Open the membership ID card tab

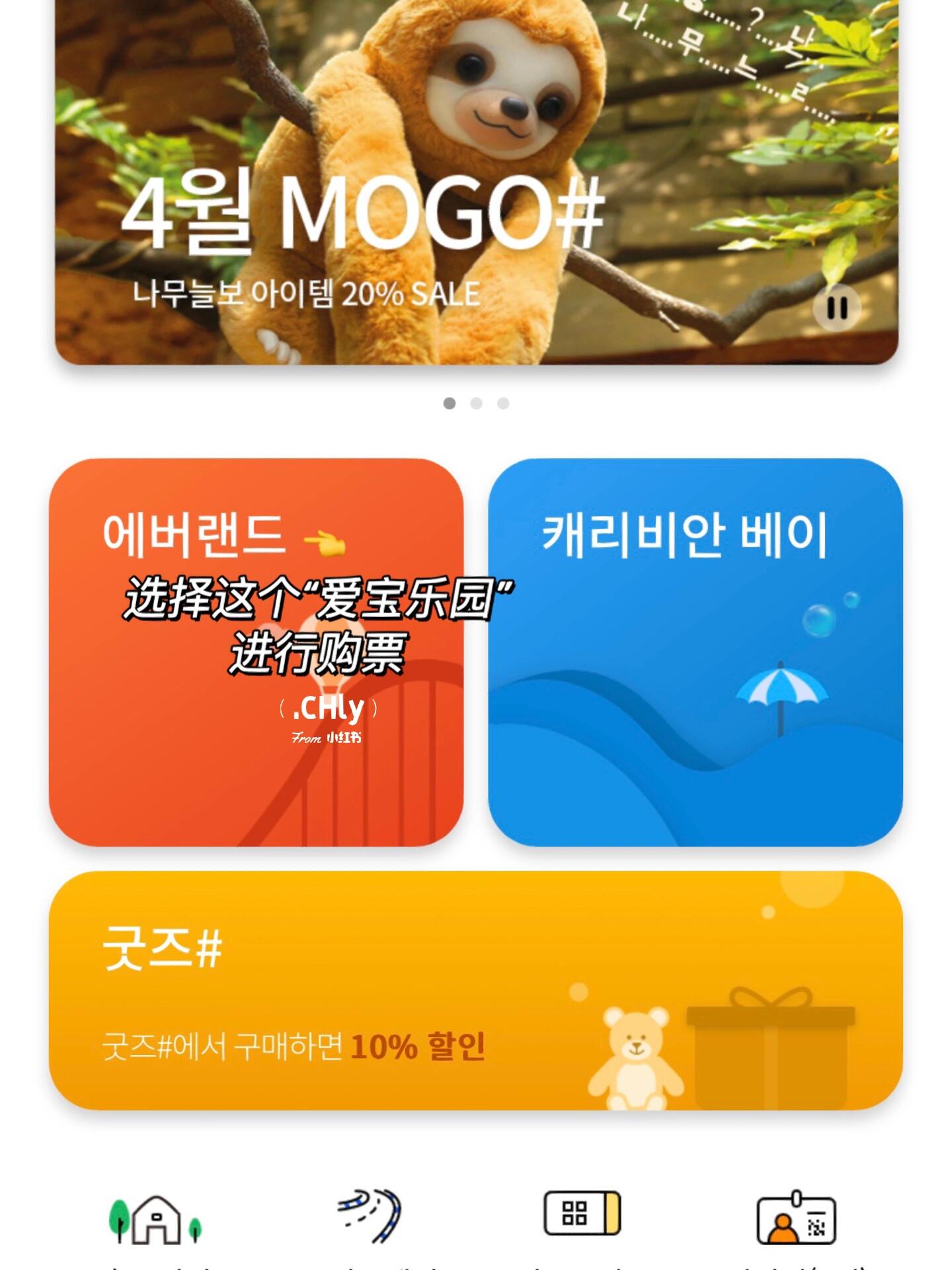click(x=796, y=1218)
